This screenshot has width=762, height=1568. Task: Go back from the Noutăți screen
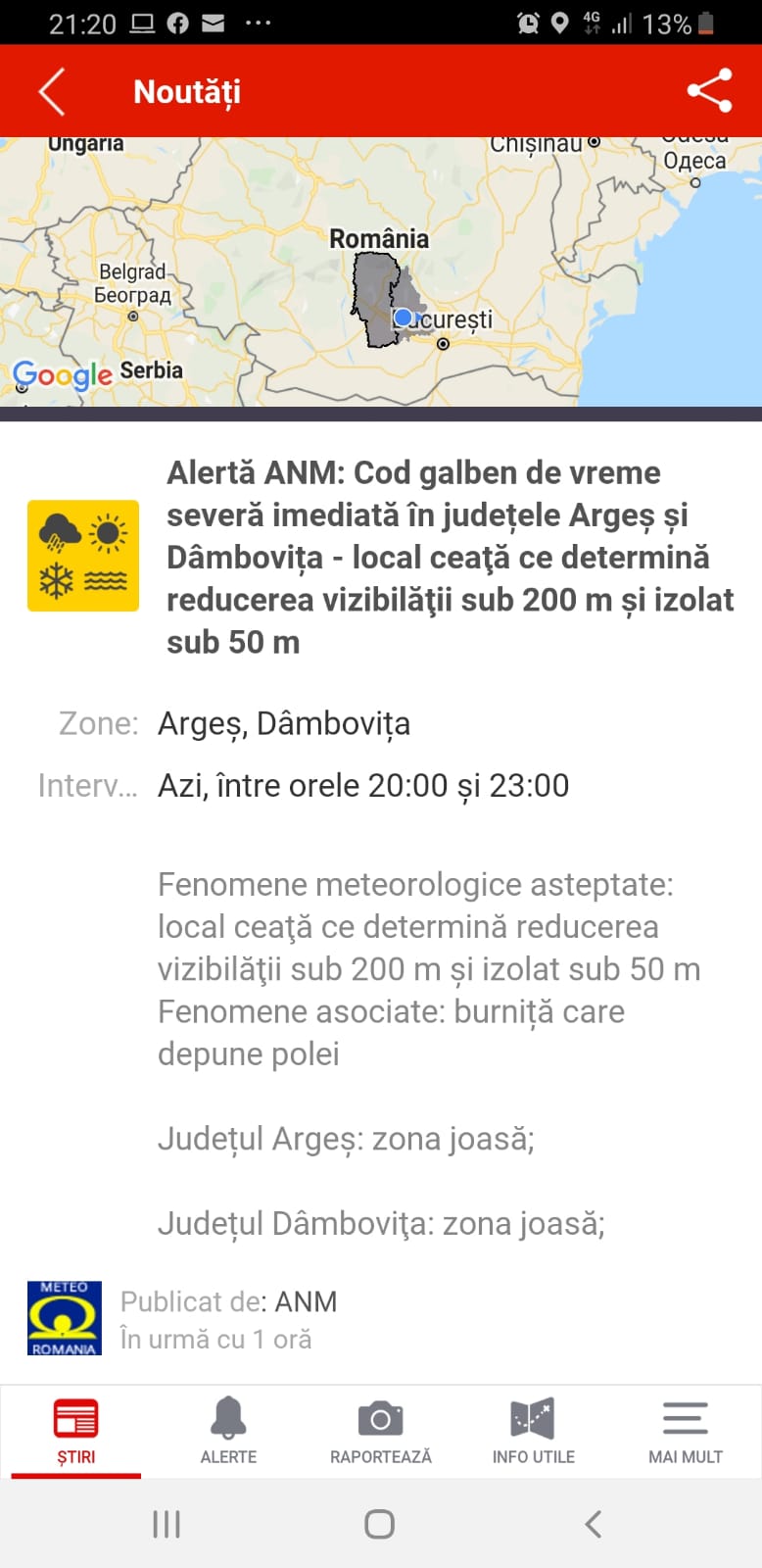pos(52,91)
